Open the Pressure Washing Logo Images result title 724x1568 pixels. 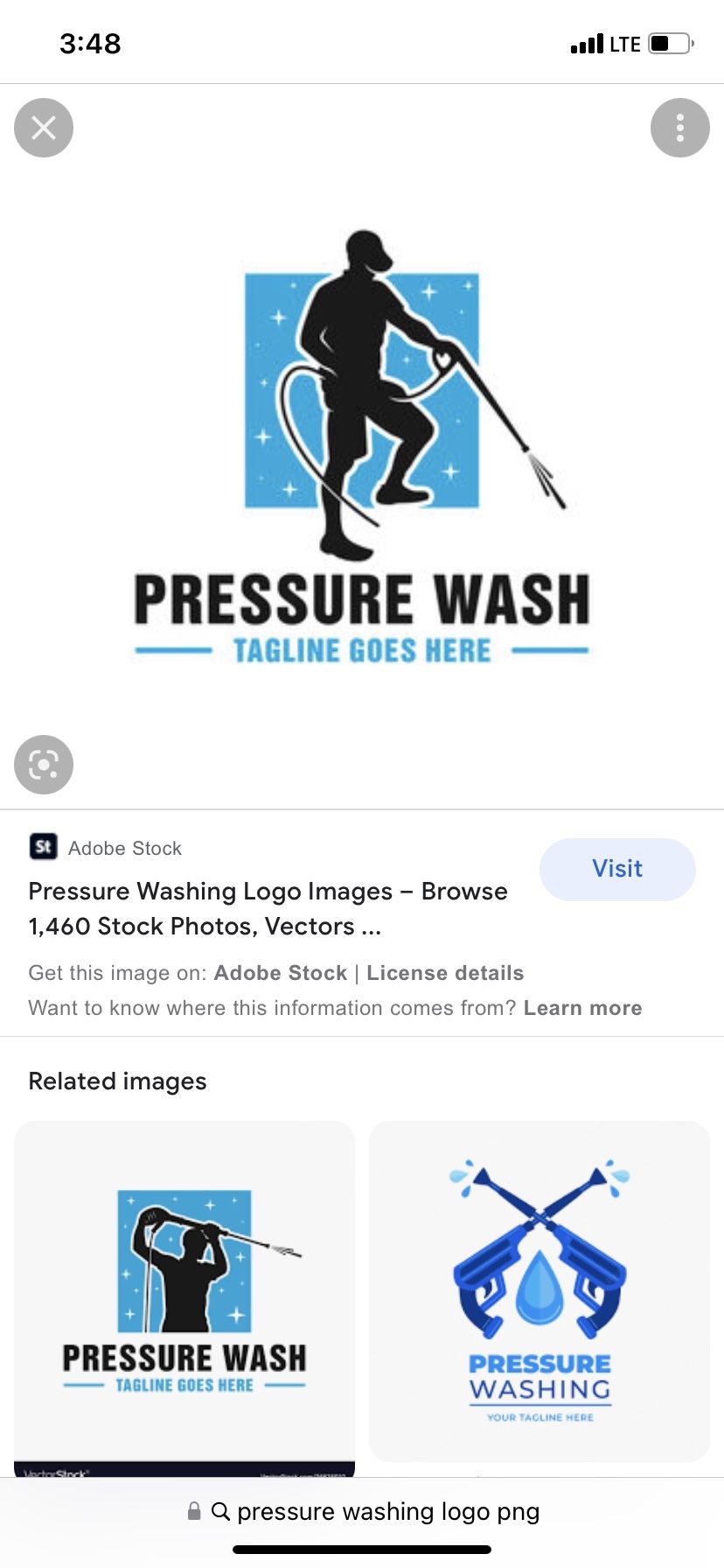268,908
